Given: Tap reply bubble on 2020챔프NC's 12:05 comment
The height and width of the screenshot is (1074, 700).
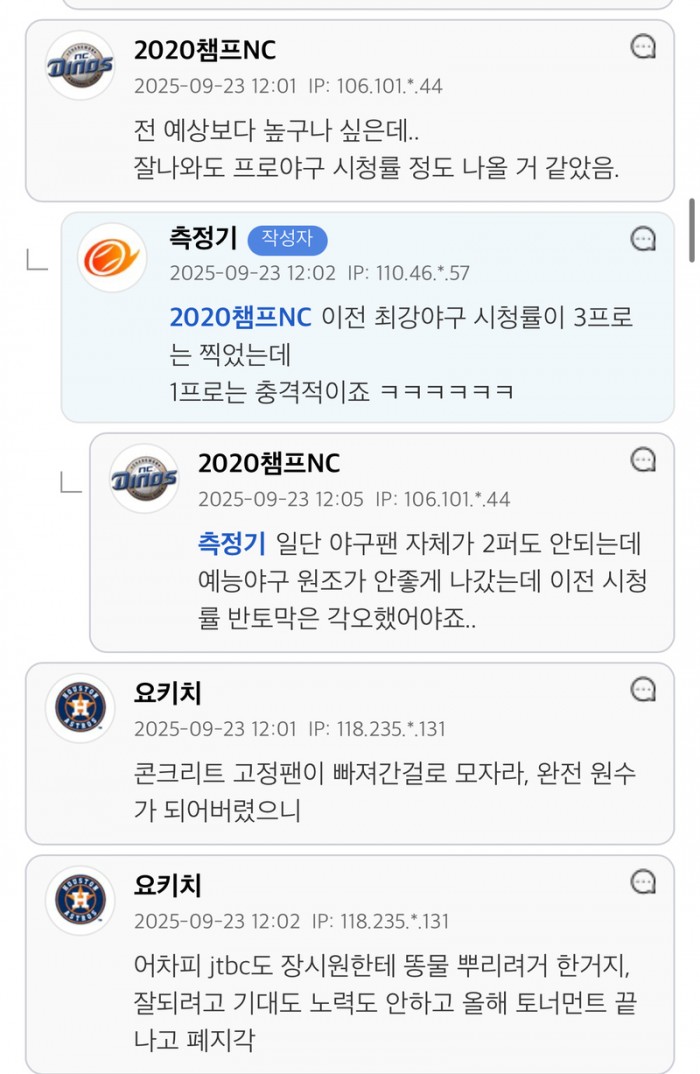Looking at the screenshot, I should tap(644, 459).
